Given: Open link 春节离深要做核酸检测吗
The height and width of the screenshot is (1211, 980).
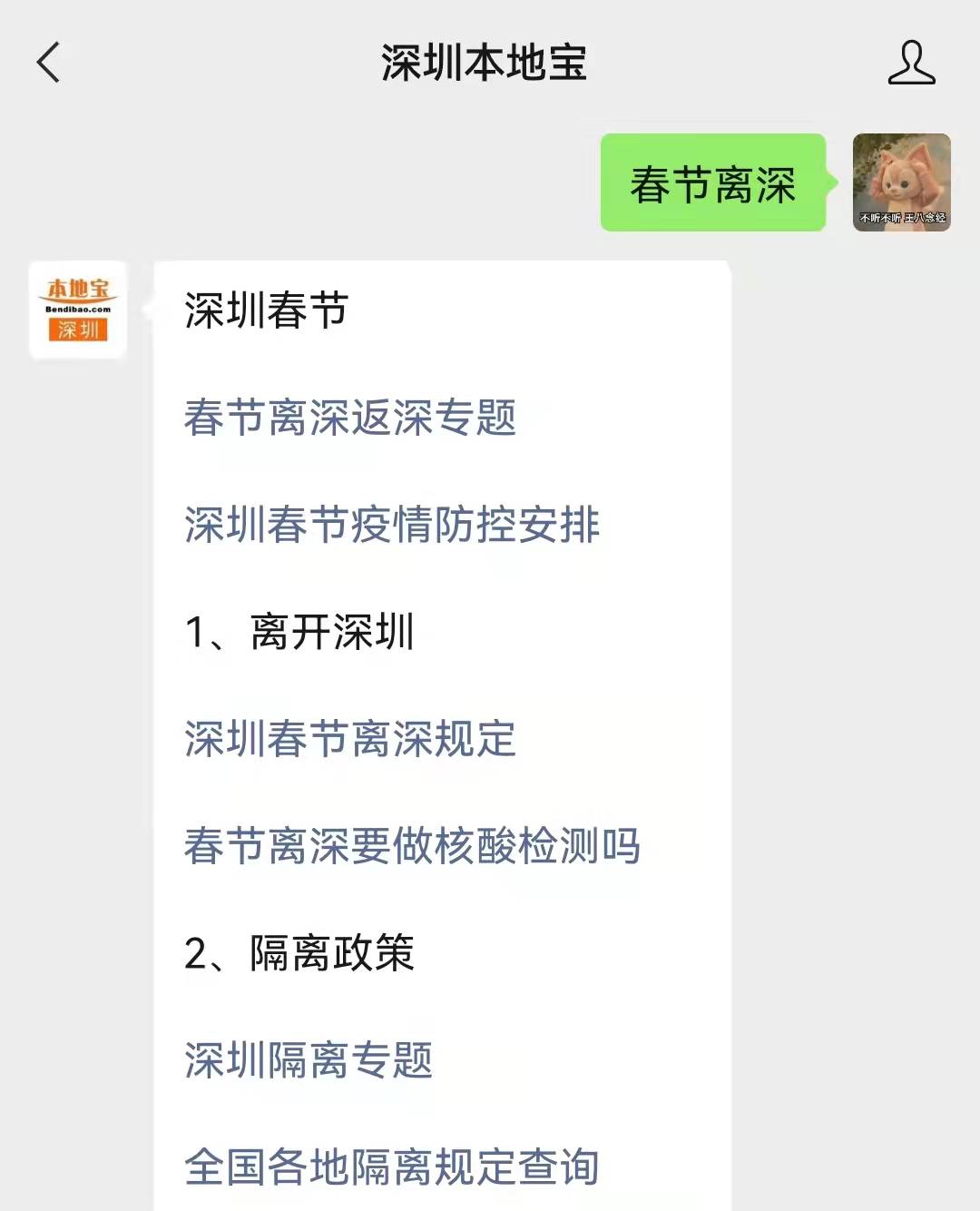Looking at the screenshot, I should click(412, 846).
